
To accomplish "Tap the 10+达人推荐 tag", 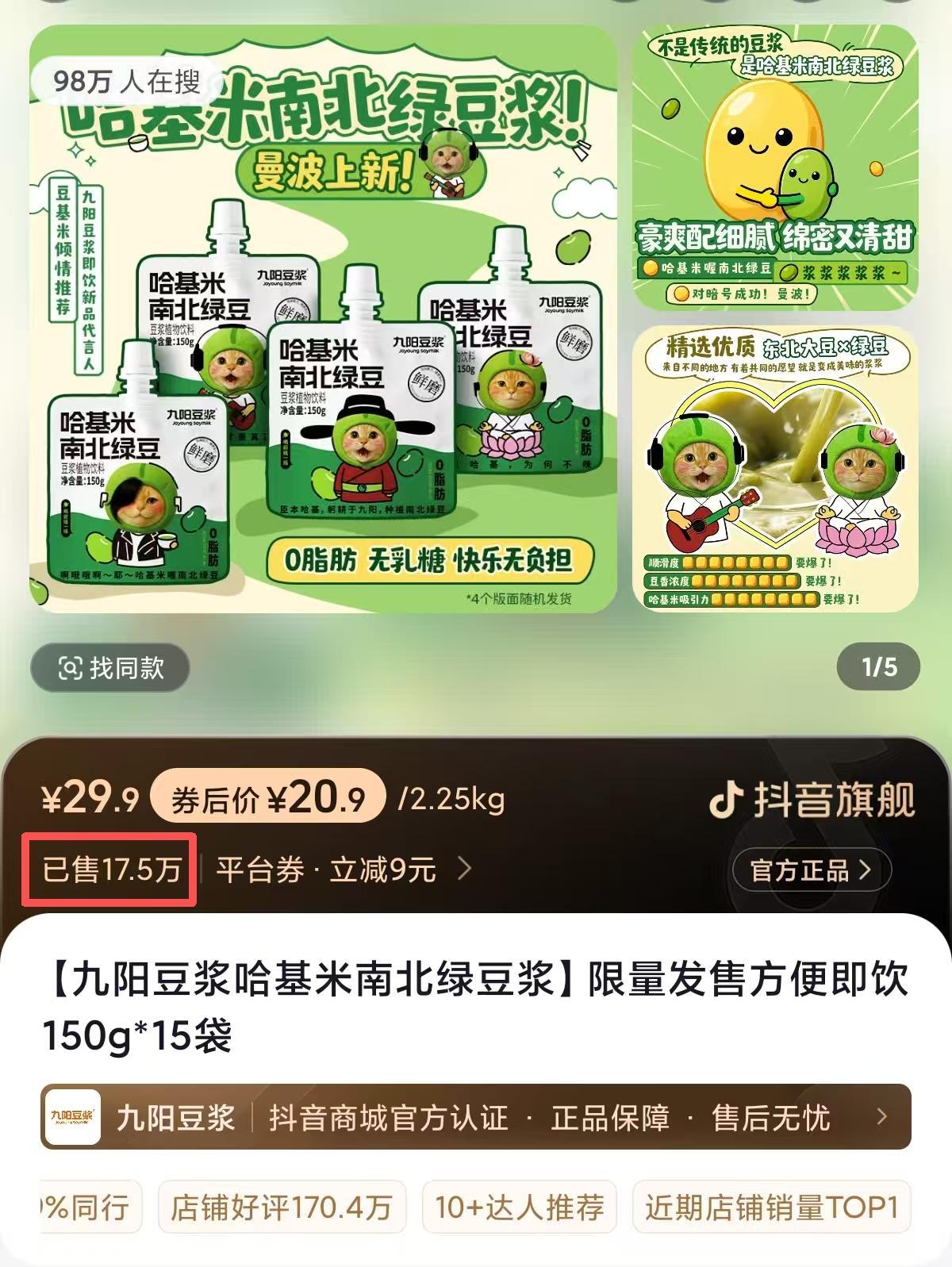I will [520, 1207].
